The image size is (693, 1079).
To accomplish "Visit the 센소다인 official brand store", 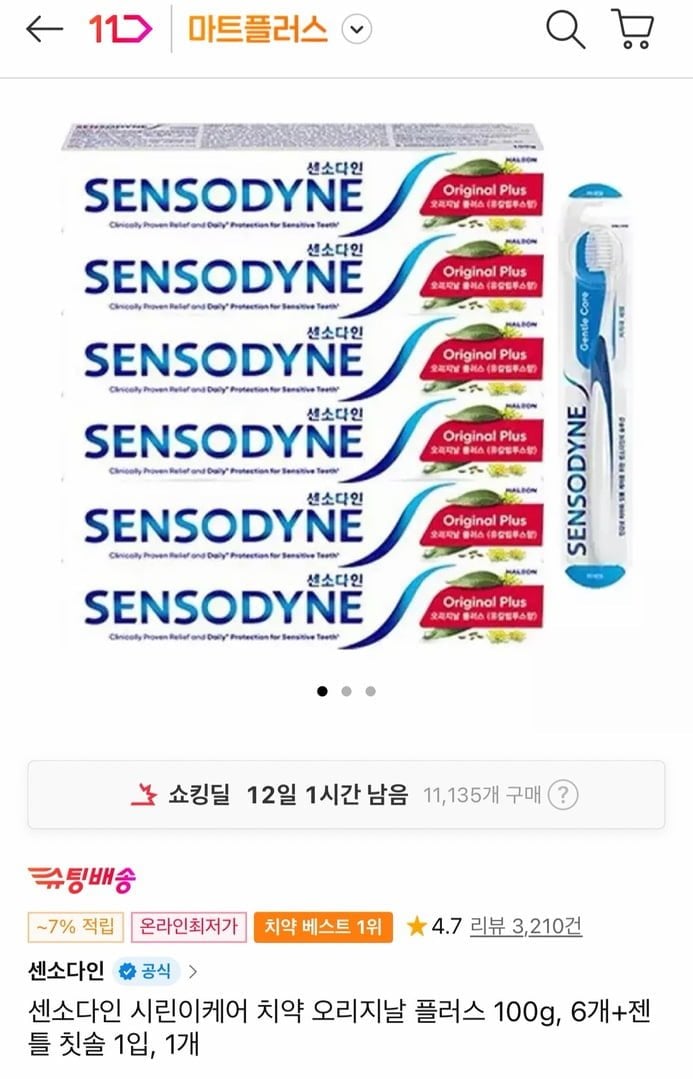I will click(112, 970).
